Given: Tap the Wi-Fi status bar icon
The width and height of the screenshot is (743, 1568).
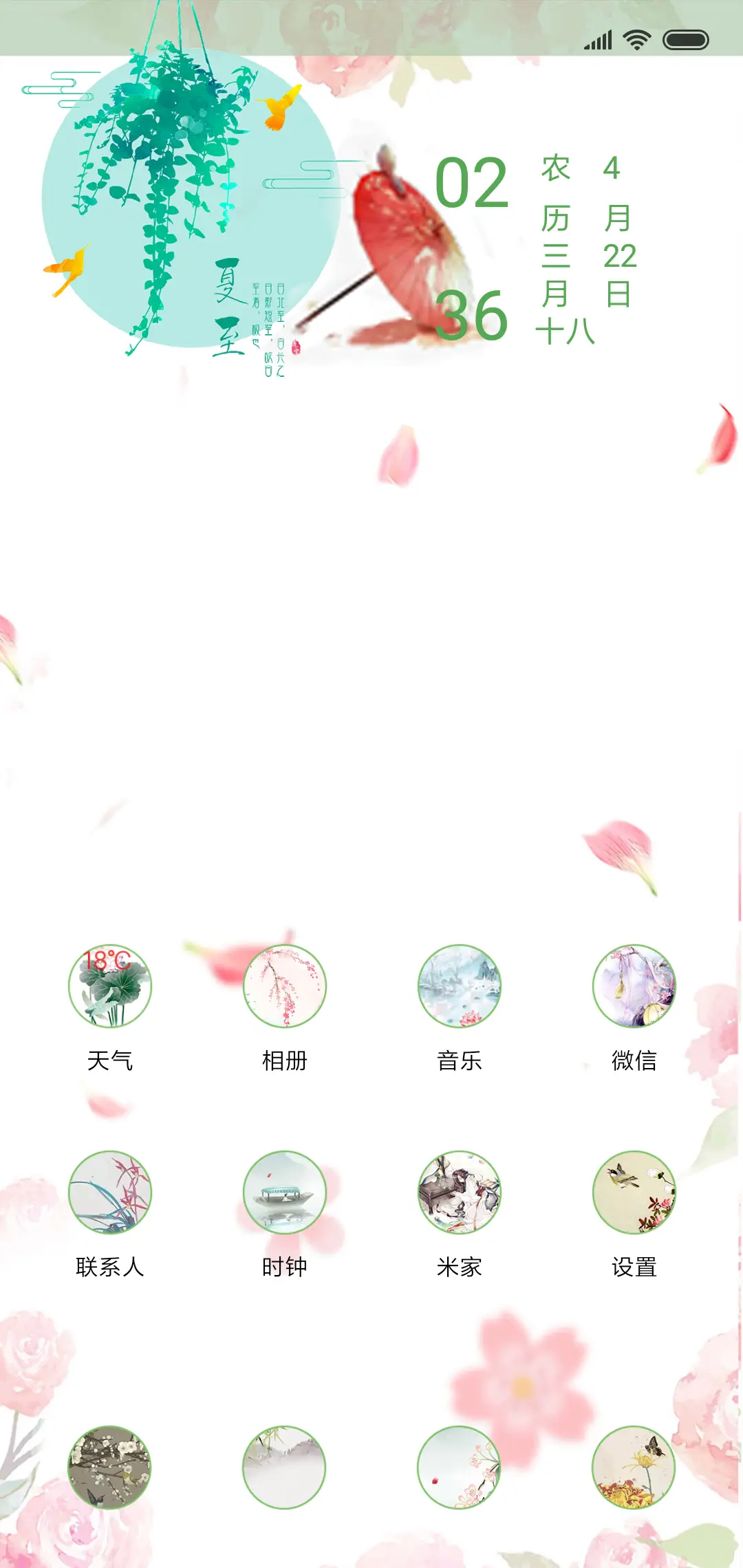Looking at the screenshot, I should point(636,40).
